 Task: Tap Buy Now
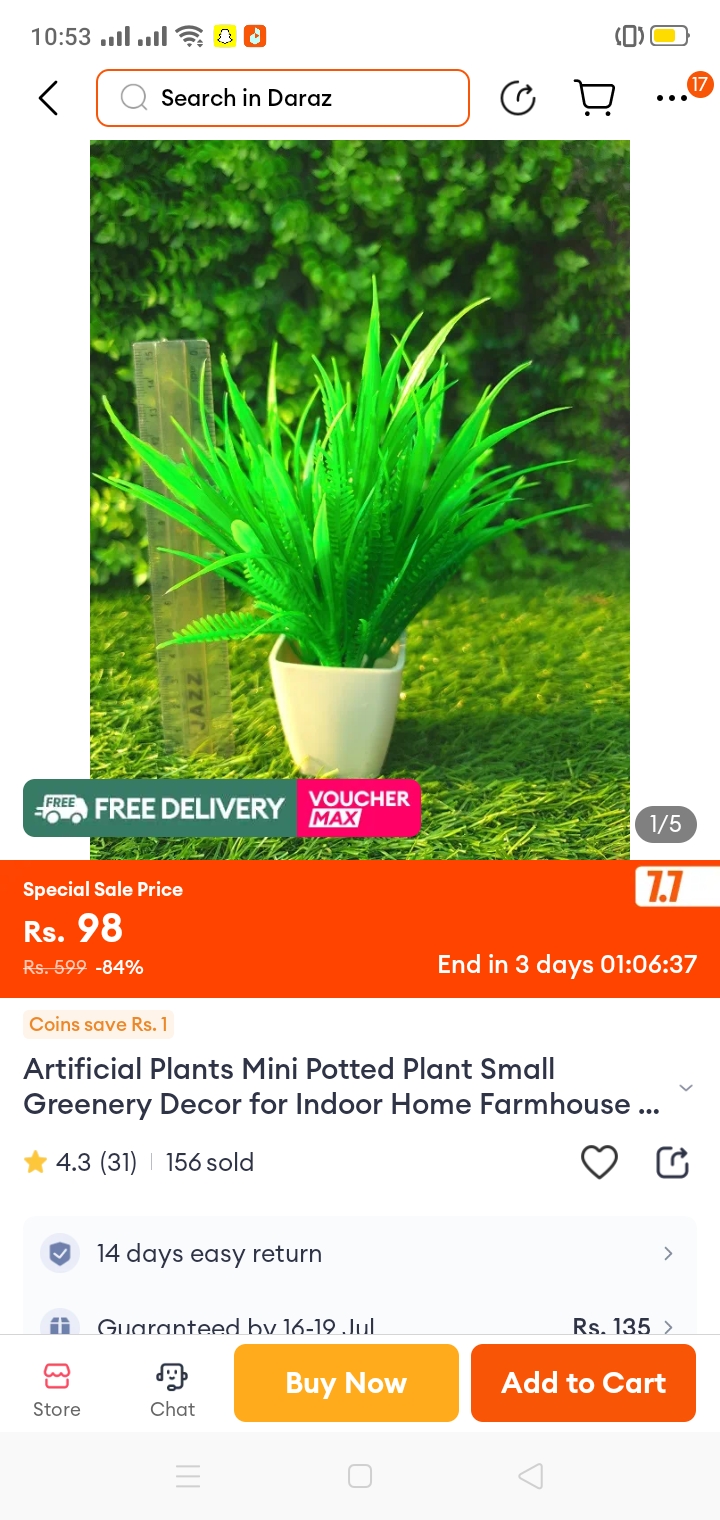point(346,1383)
